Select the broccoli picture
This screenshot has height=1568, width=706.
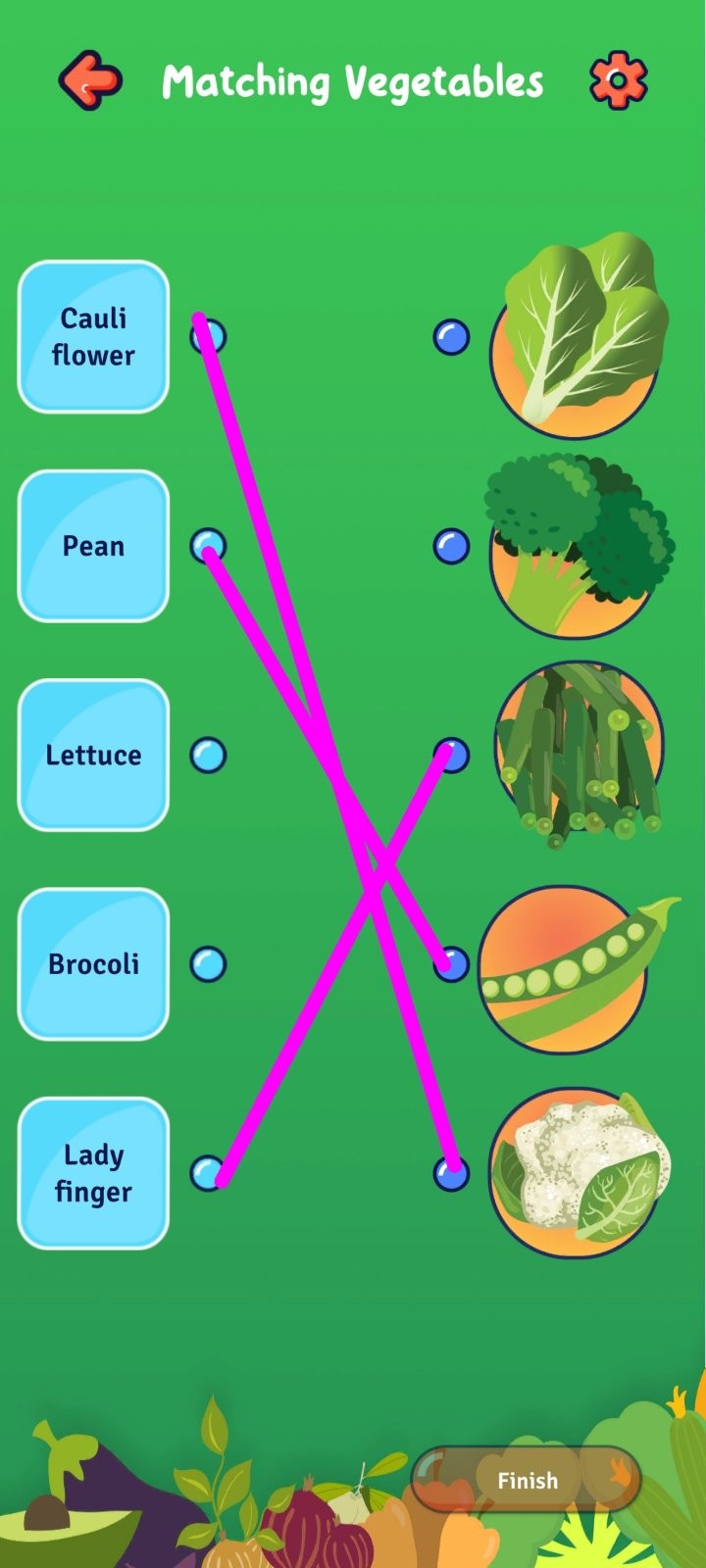click(x=579, y=546)
